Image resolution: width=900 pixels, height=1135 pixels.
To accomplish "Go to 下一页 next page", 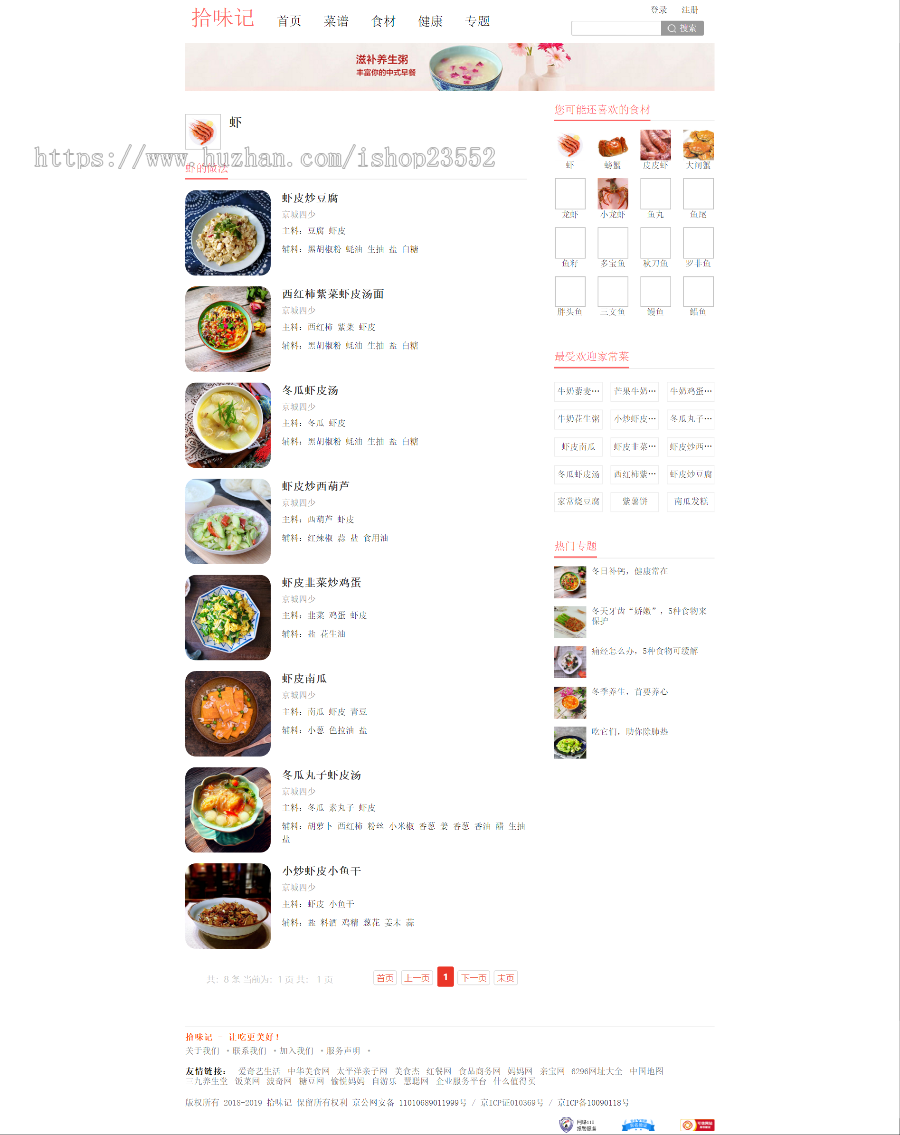I will tap(473, 978).
